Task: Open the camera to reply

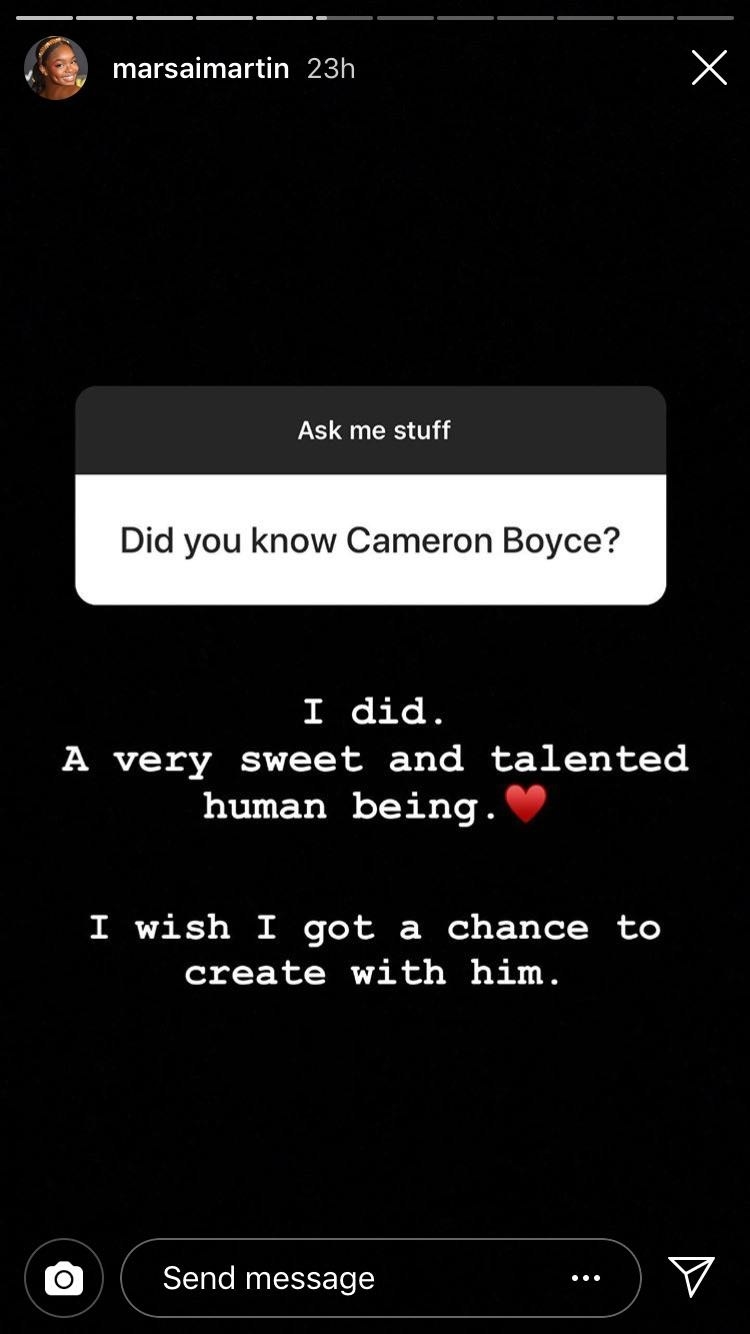Action: tap(64, 1278)
